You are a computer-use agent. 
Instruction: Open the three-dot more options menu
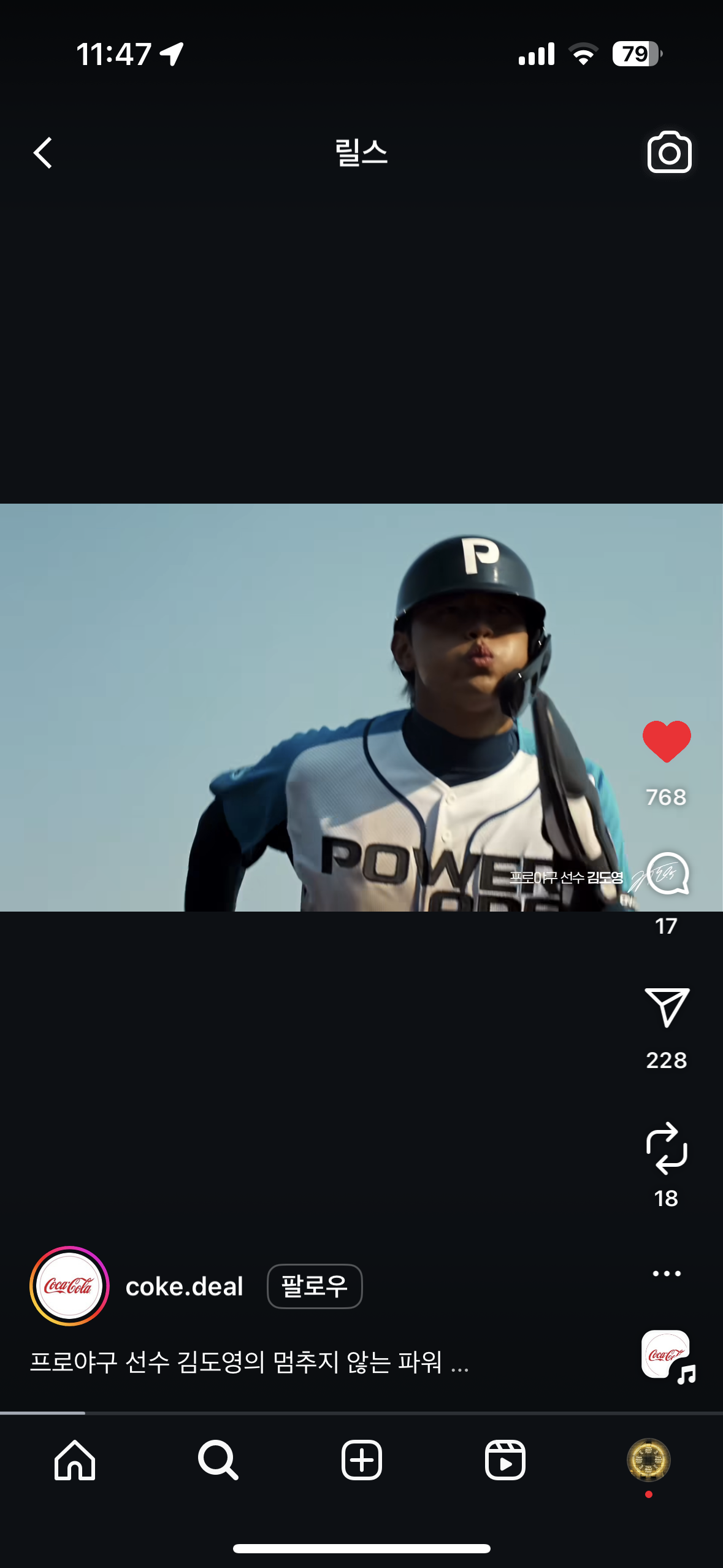tap(667, 1274)
